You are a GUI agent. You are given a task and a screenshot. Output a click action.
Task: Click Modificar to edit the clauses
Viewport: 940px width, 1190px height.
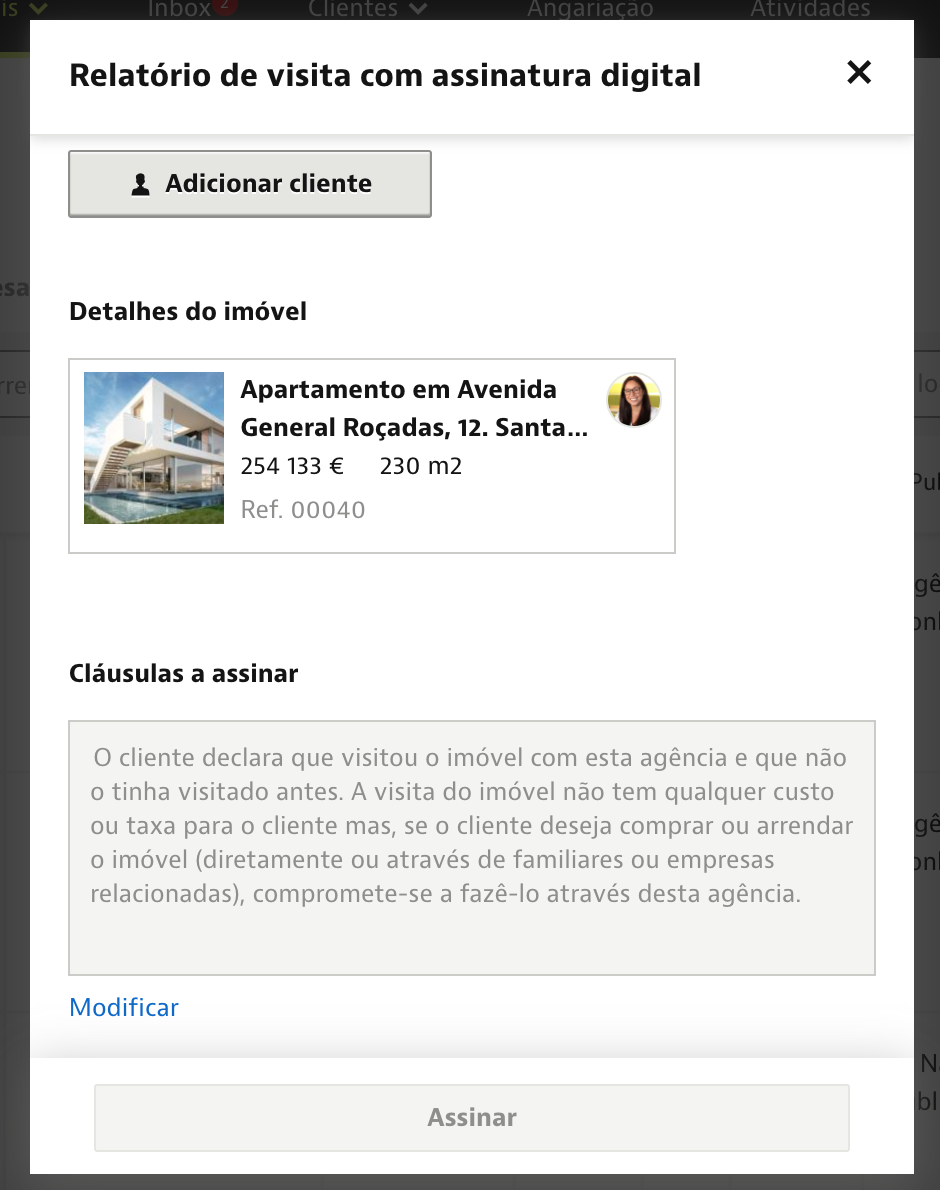124,1007
